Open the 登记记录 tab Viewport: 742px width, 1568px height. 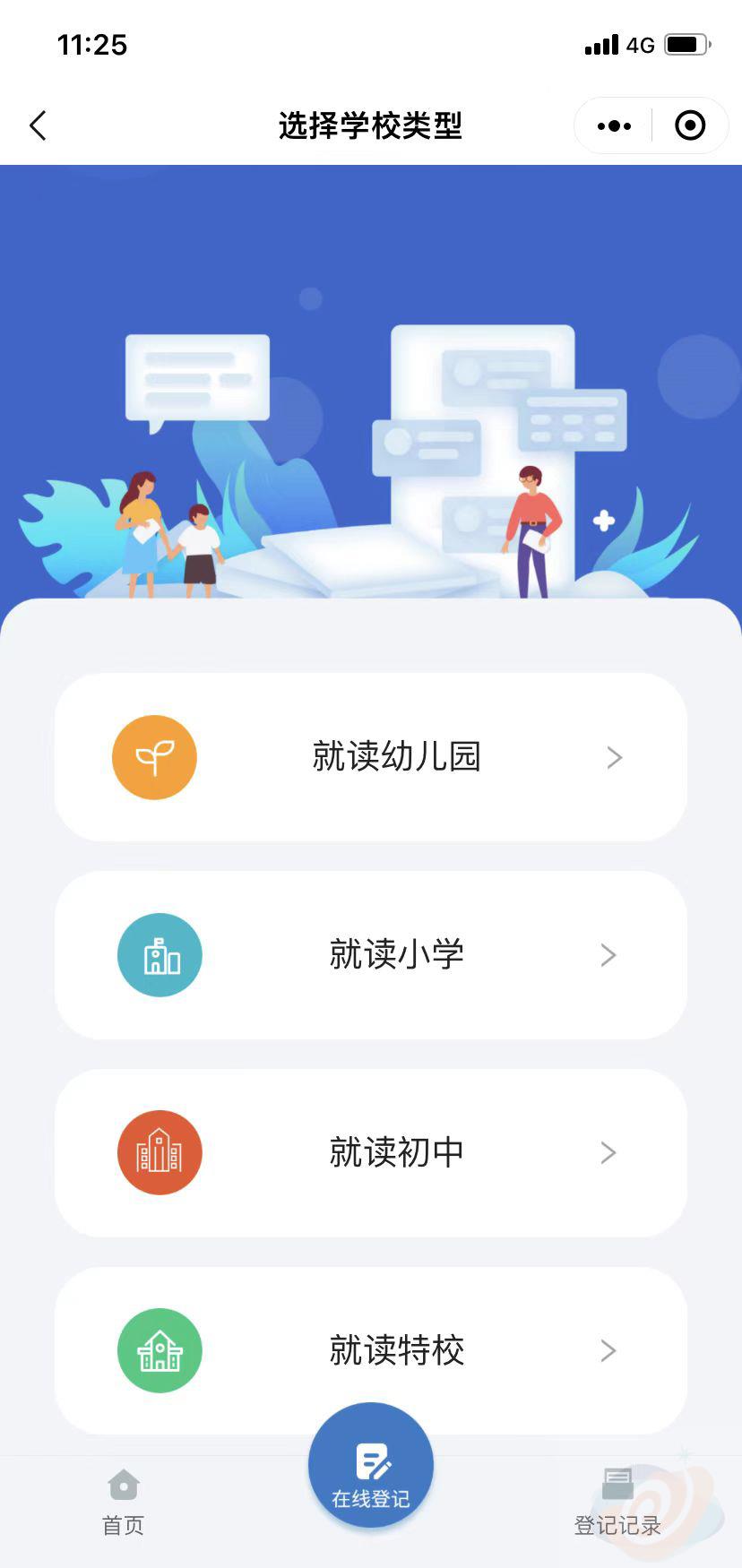pos(617,1502)
